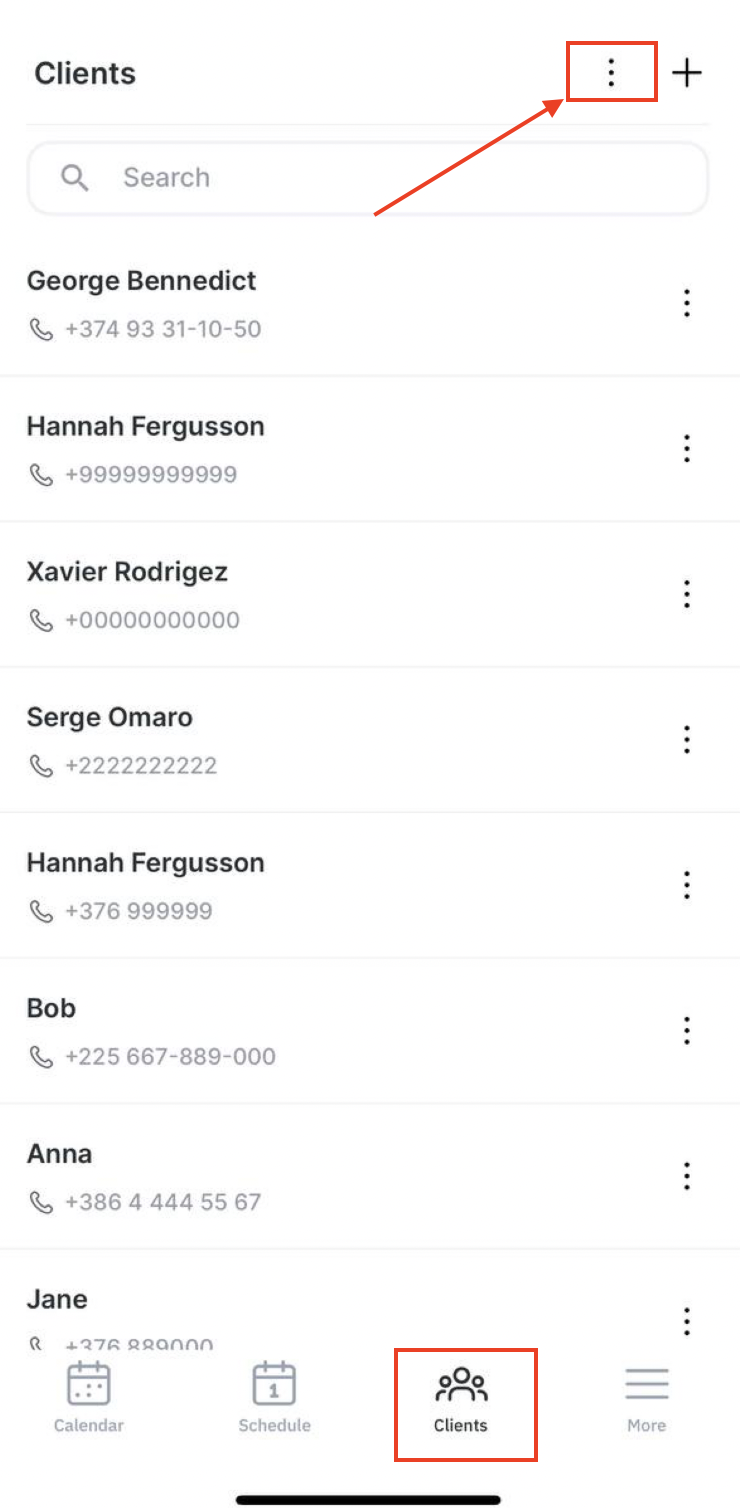The height and width of the screenshot is (1508, 740).
Task: Switch to the Schedule tab
Action: pos(274,1398)
